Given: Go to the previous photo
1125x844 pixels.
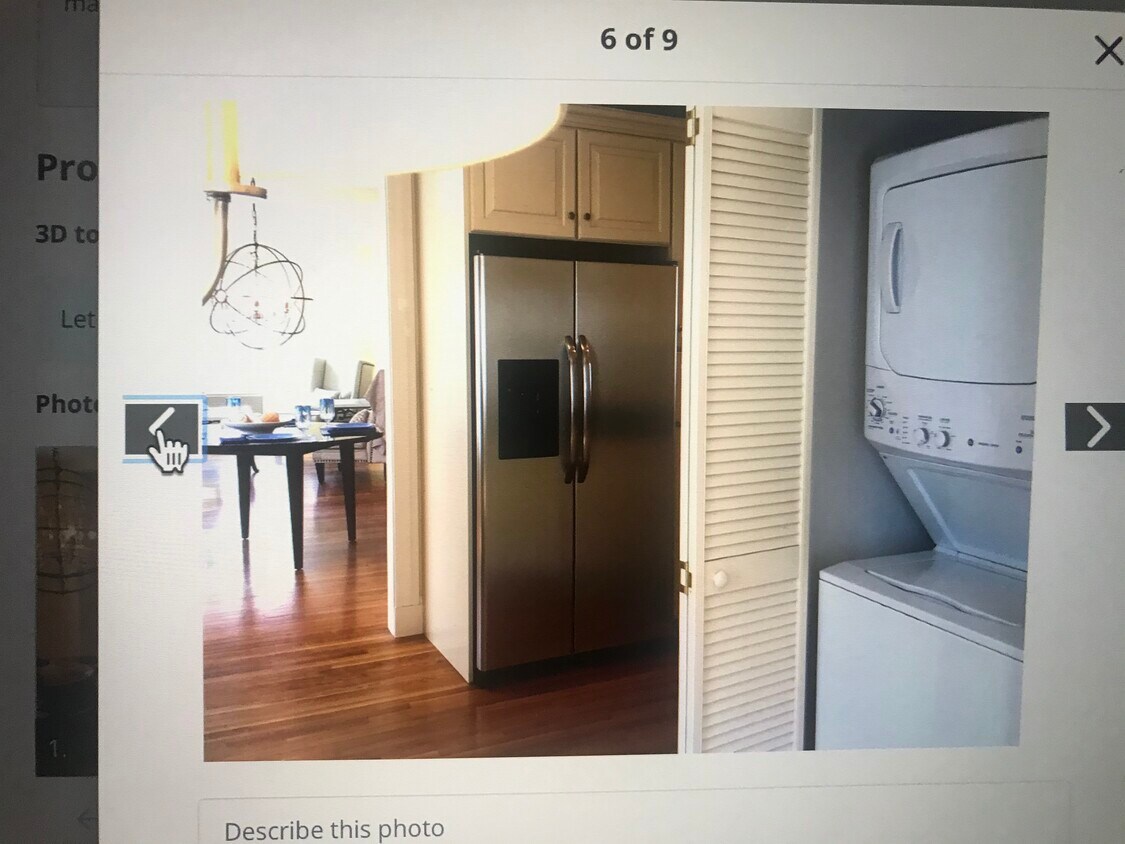Looking at the screenshot, I should point(163,429).
